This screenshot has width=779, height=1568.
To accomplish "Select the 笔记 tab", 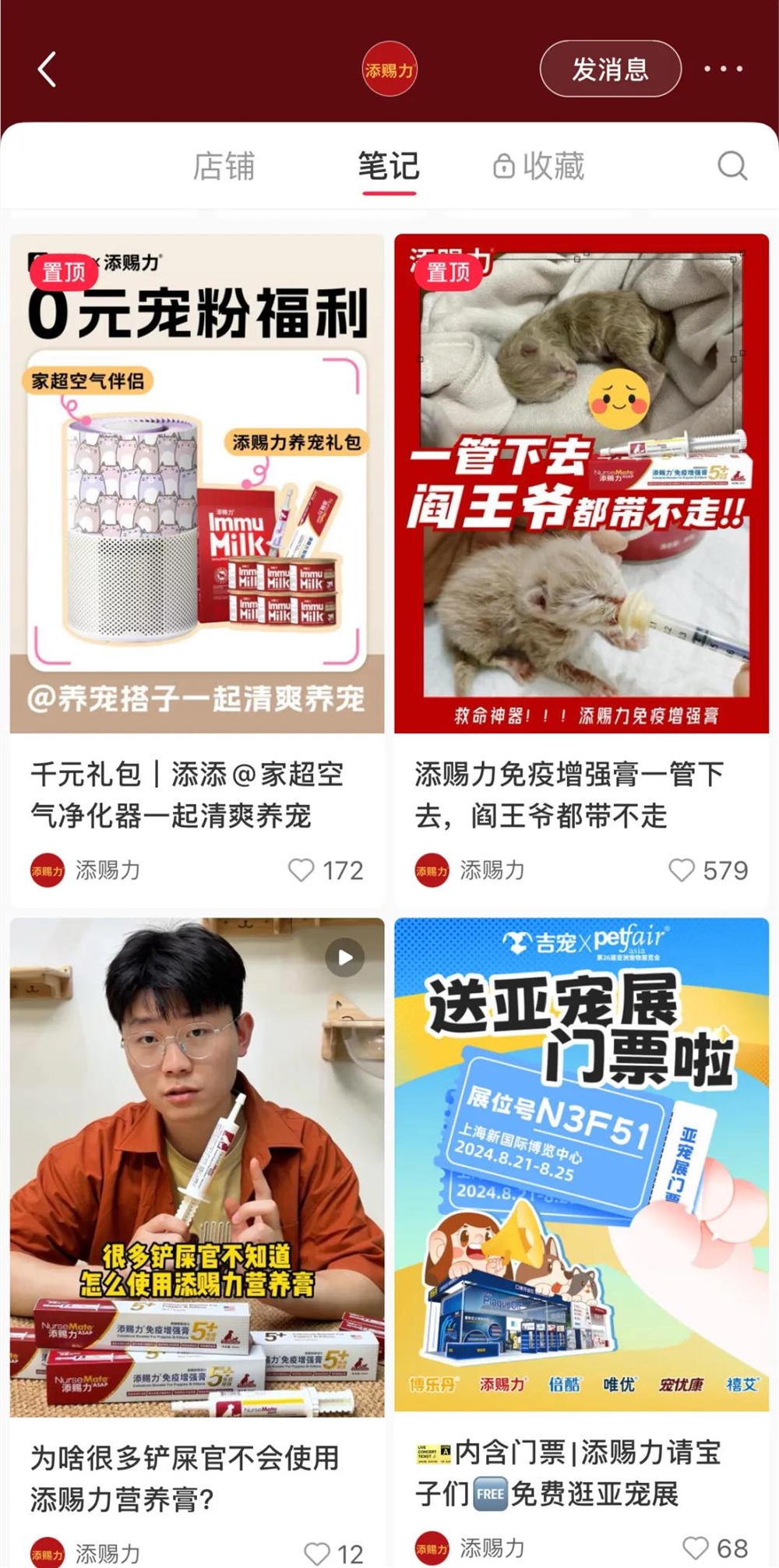I will point(387,164).
